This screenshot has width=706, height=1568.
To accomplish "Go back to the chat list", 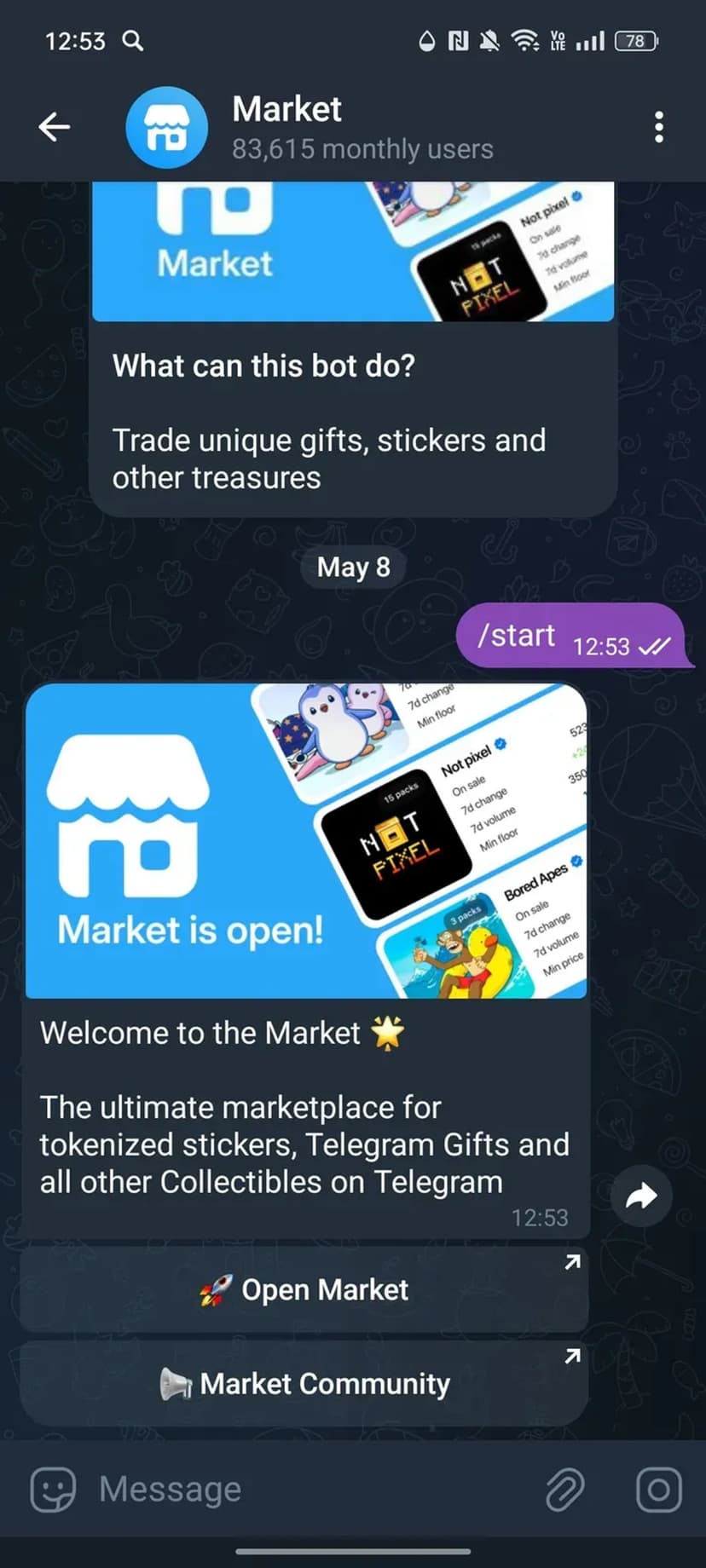I will (x=54, y=127).
